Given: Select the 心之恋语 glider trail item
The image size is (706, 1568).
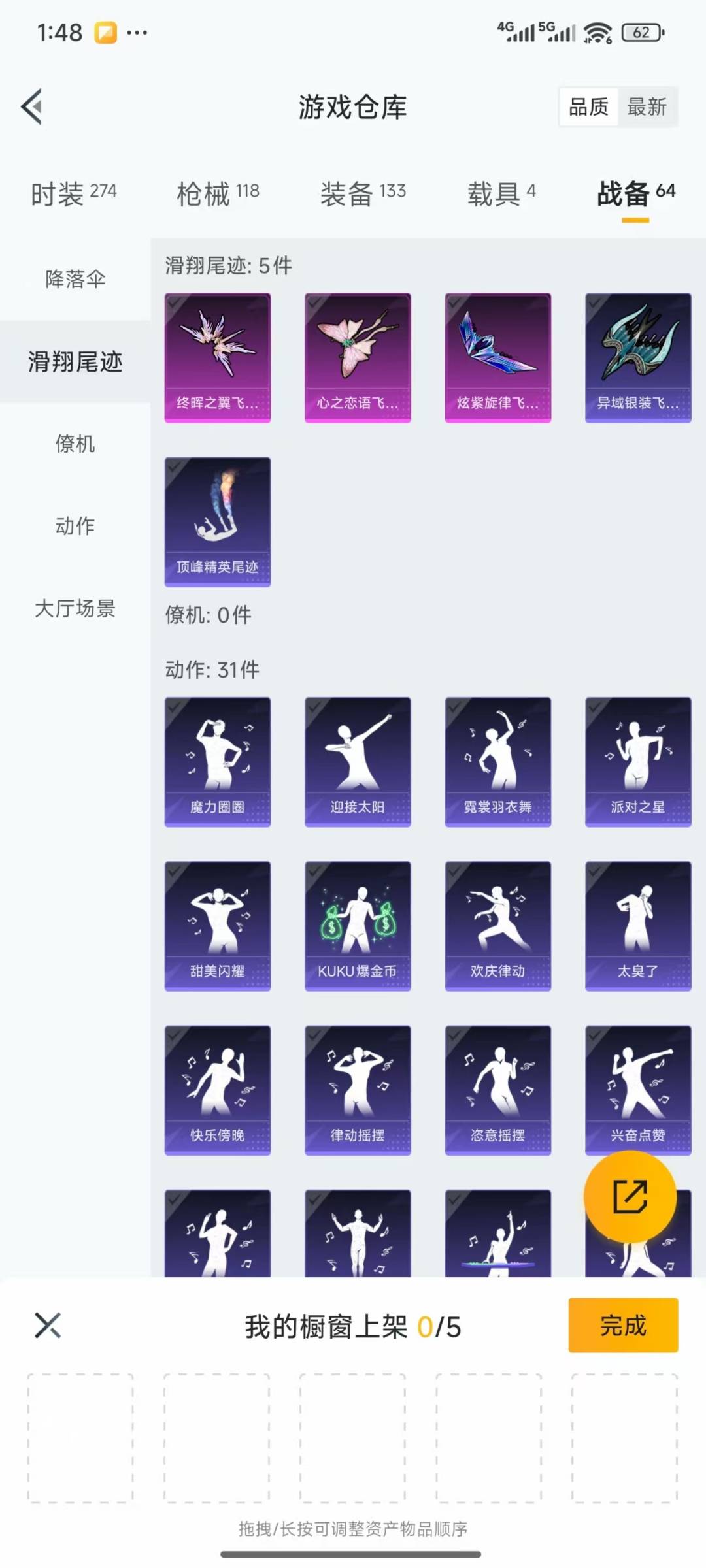Looking at the screenshot, I should 358,357.
